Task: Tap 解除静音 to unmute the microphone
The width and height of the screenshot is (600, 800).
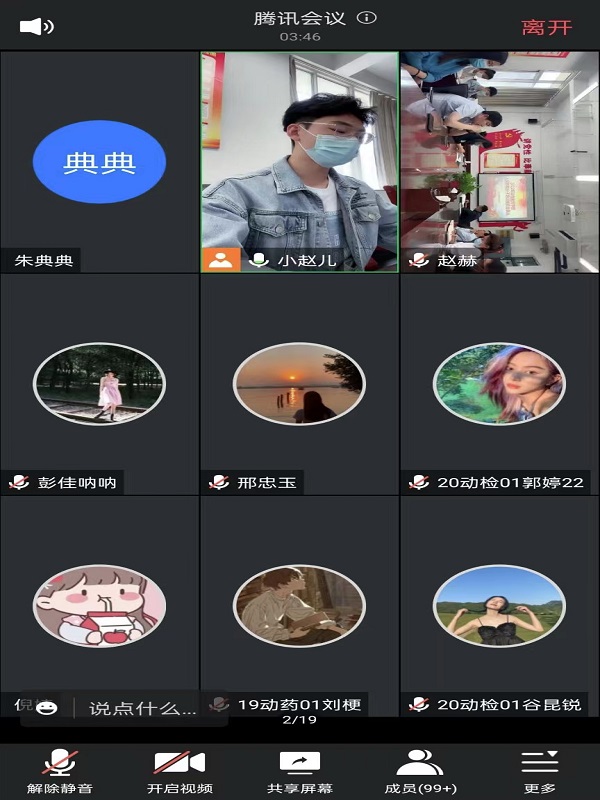Action: tap(57, 771)
